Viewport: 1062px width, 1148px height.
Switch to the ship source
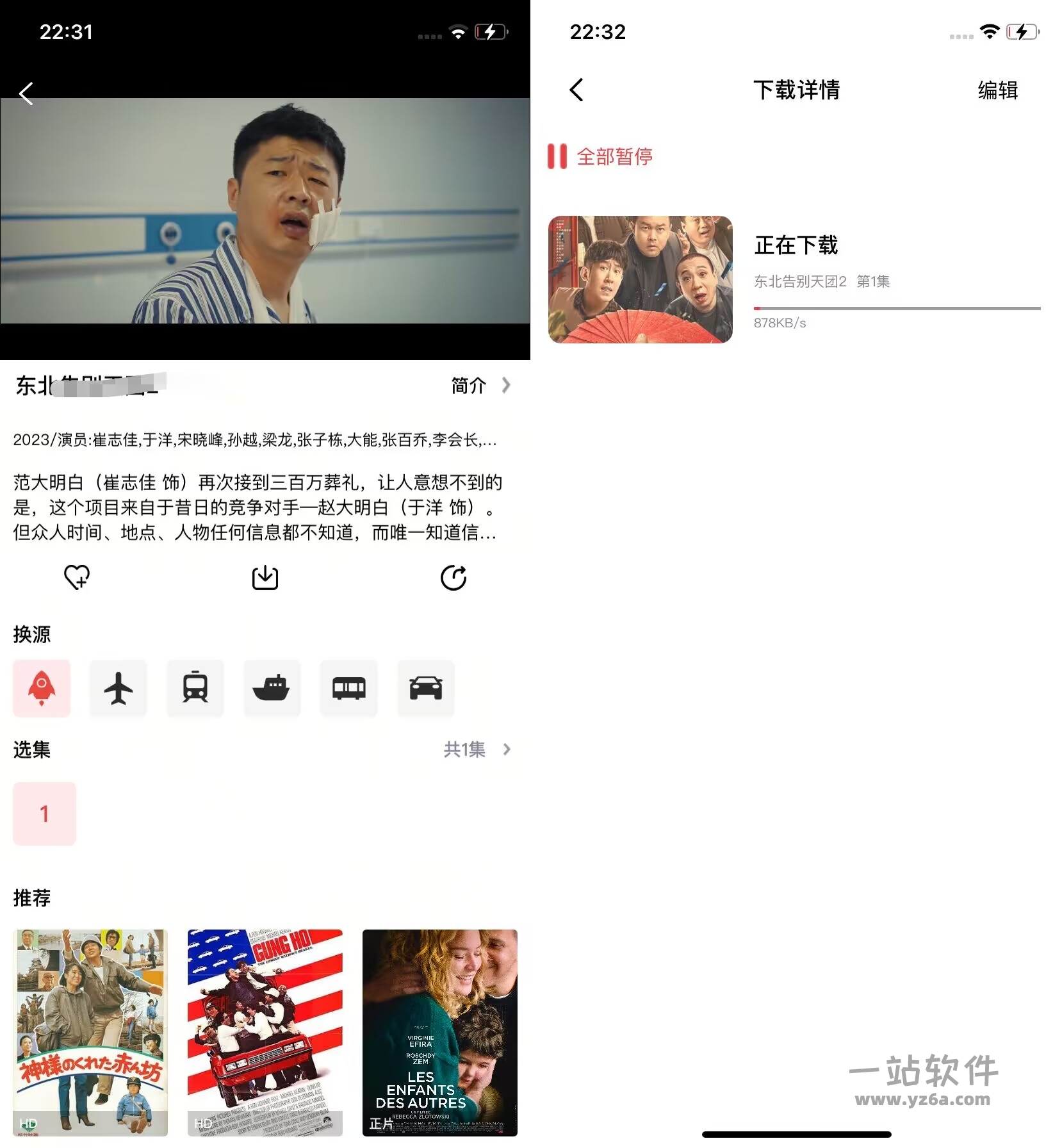pos(272,688)
